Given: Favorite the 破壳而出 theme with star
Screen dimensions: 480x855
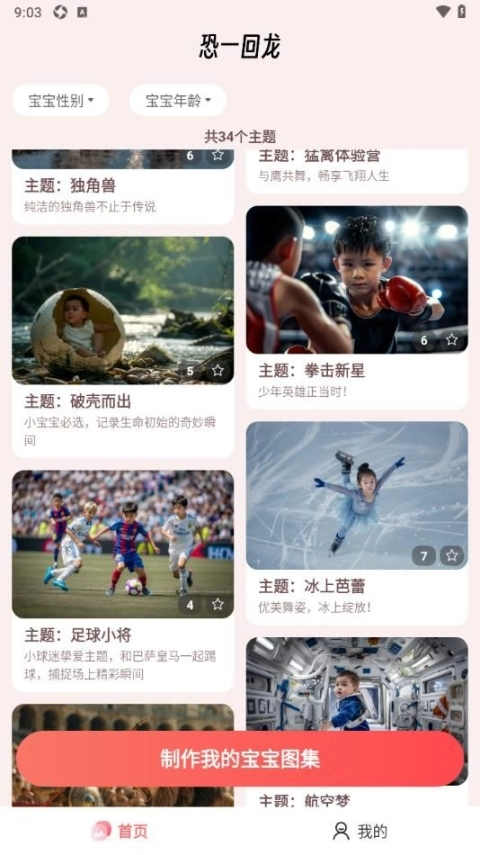Looking at the screenshot, I should pyautogui.click(x=218, y=371).
